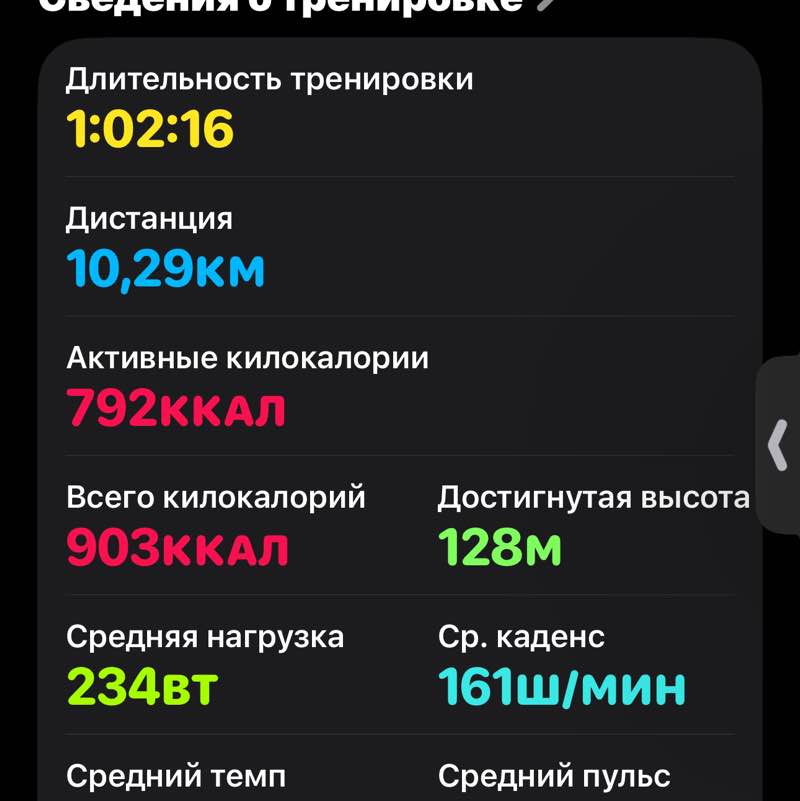Select the distance value 10,29км
The width and height of the screenshot is (800, 801).
click(165, 266)
